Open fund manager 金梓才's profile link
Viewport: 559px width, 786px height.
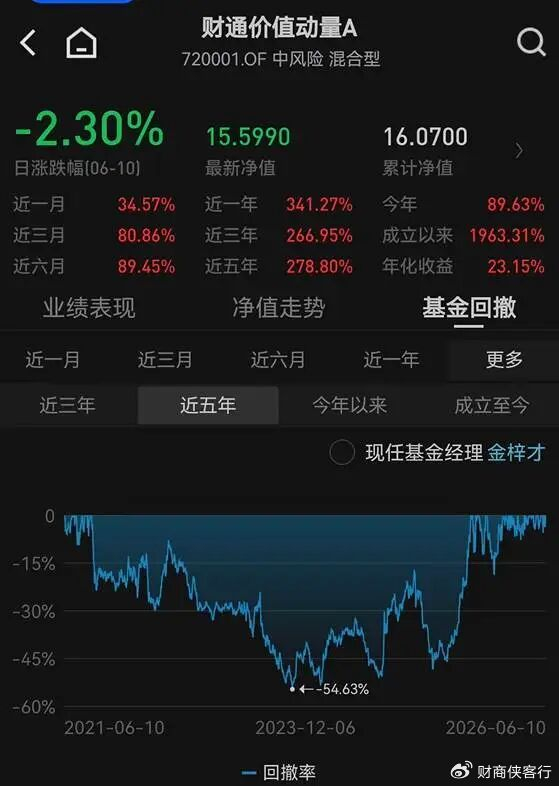click(x=516, y=453)
